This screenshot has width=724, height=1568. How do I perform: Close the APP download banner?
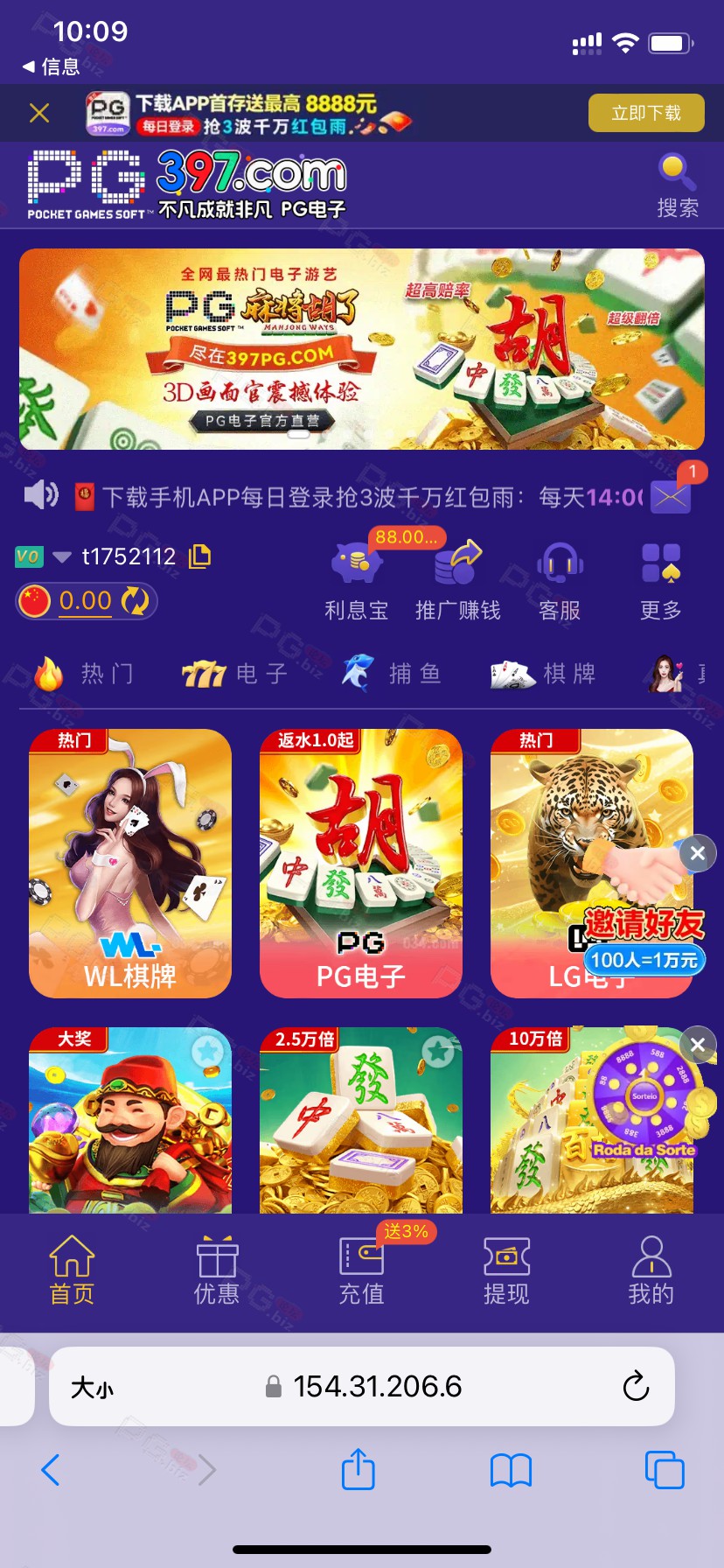tap(39, 113)
